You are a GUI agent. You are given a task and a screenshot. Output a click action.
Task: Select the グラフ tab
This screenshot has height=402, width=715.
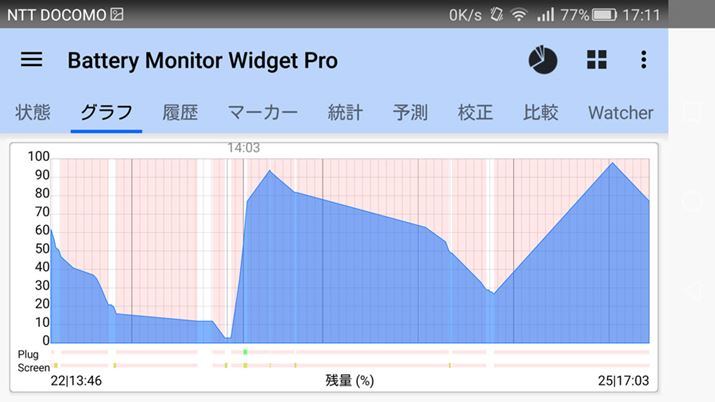click(106, 112)
